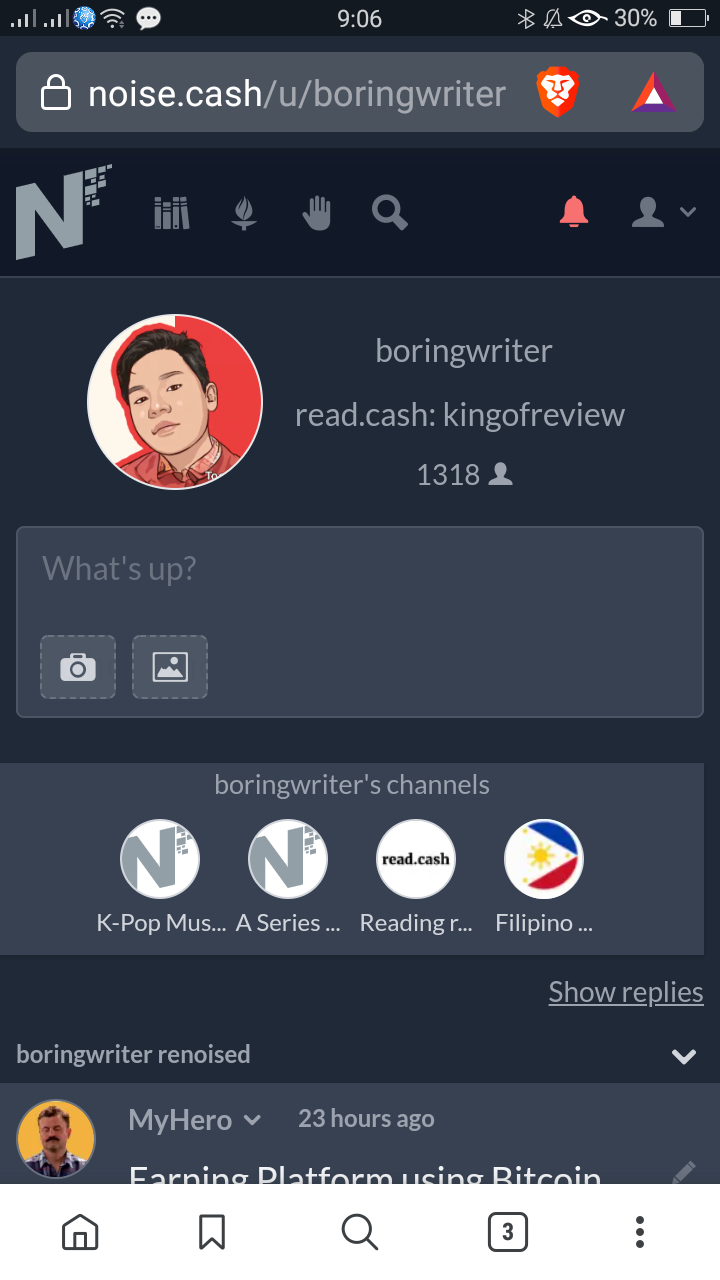Screen dimensions: 720x1280
Task: Open the browser overflow menu
Action: click(x=640, y=1232)
